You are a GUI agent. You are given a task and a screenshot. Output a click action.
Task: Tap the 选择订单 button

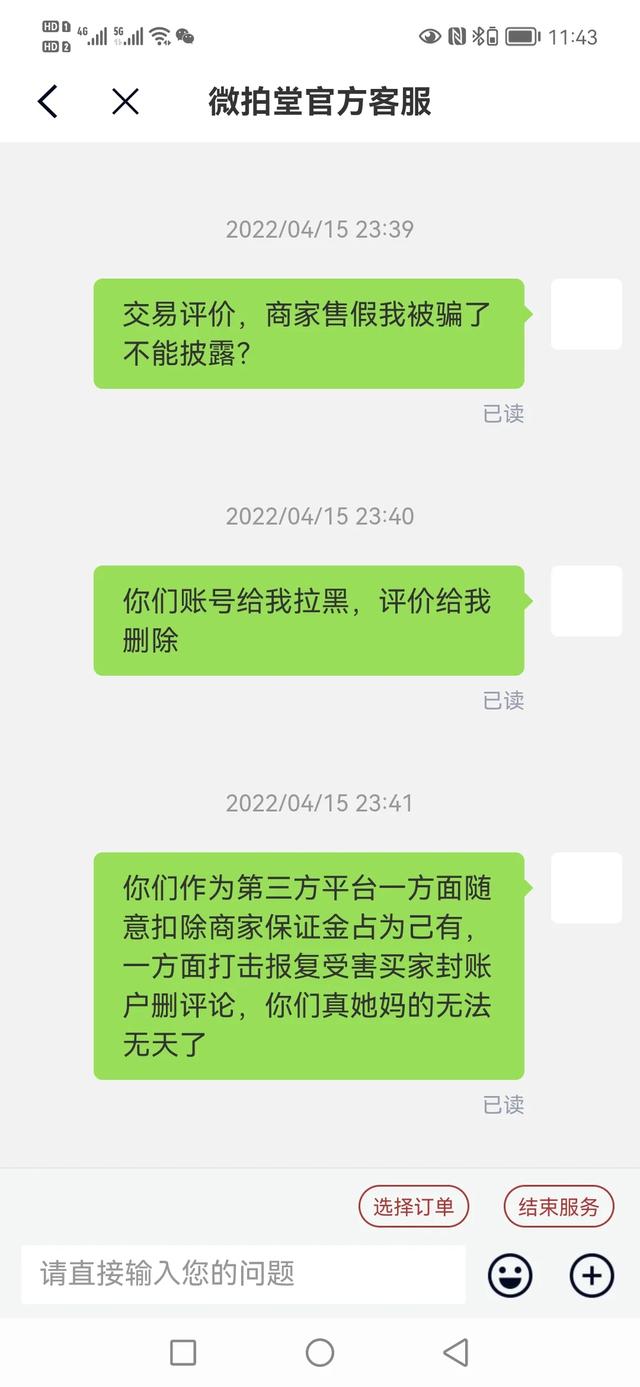413,1207
